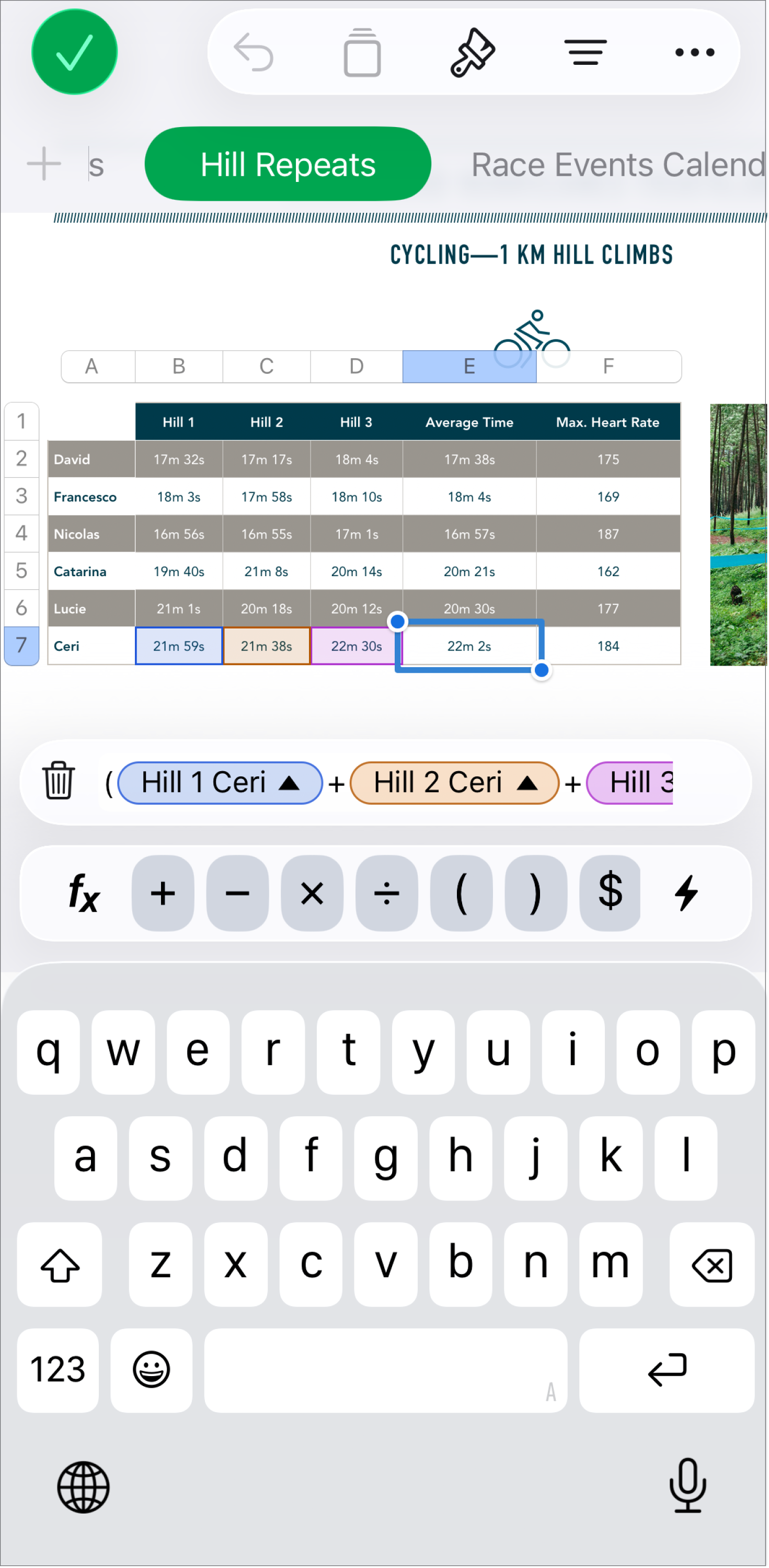Switch keyboard to 123 numbers

click(x=58, y=1370)
